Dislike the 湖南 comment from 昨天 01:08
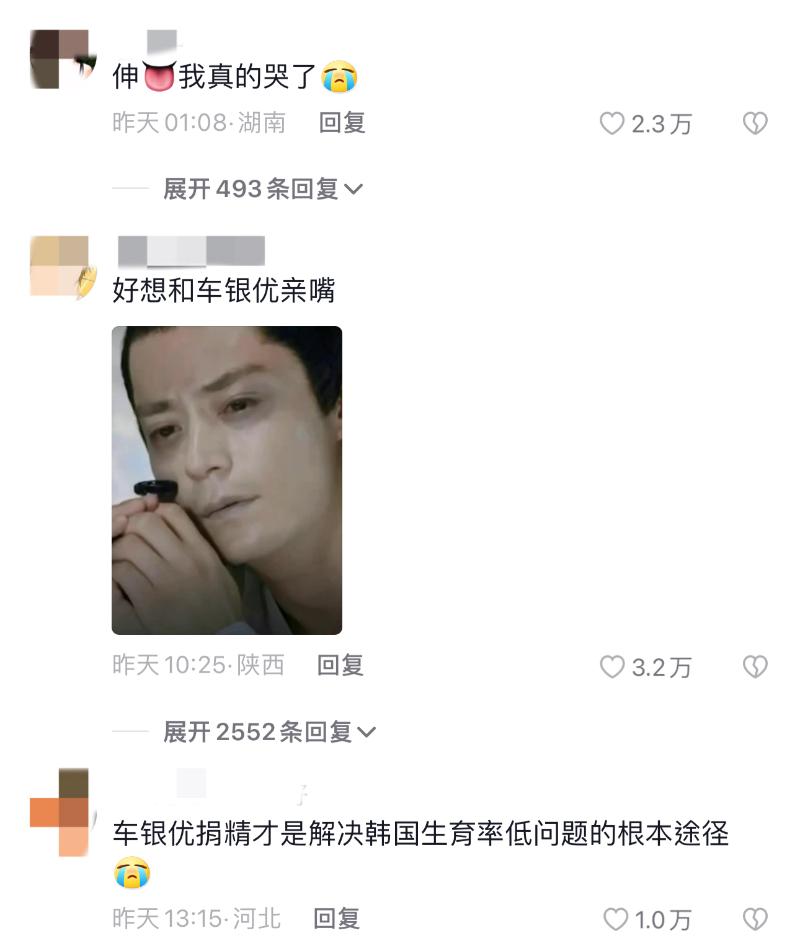The height and width of the screenshot is (946, 800). point(755,124)
